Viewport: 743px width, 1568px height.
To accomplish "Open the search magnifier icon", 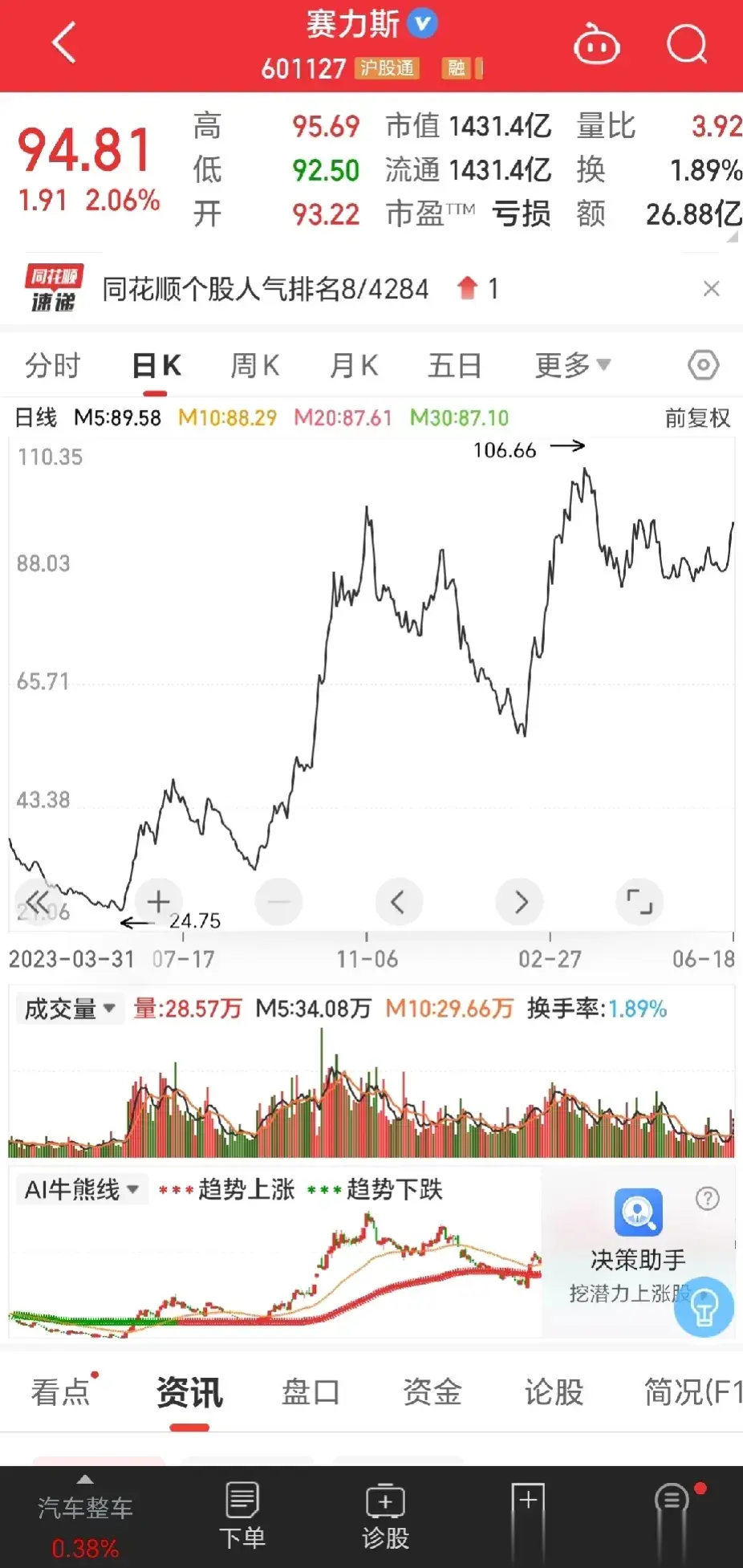I will (687, 43).
